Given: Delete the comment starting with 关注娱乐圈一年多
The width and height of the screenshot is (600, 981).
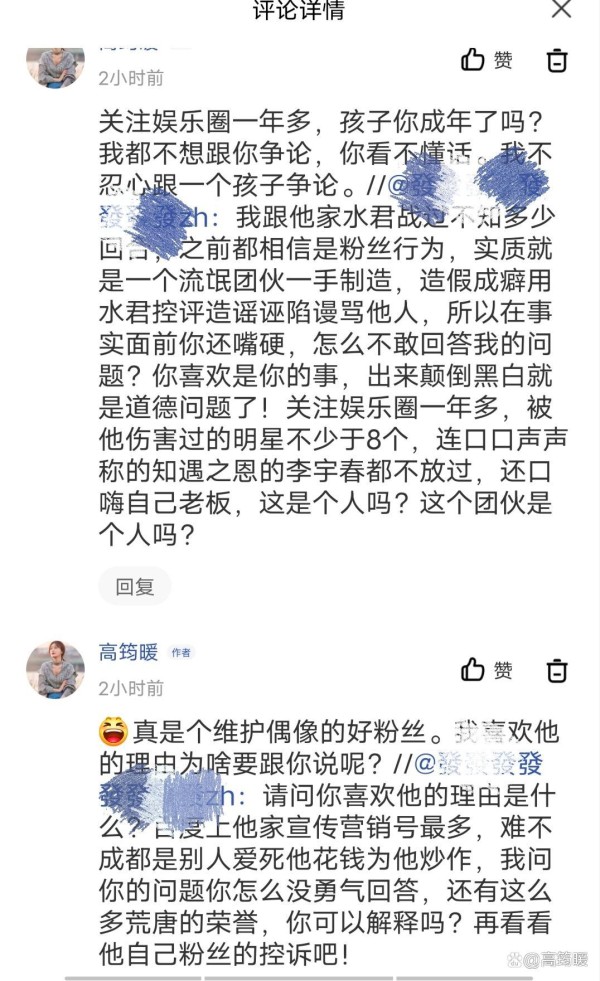Looking at the screenshot, I should [557, 61].
